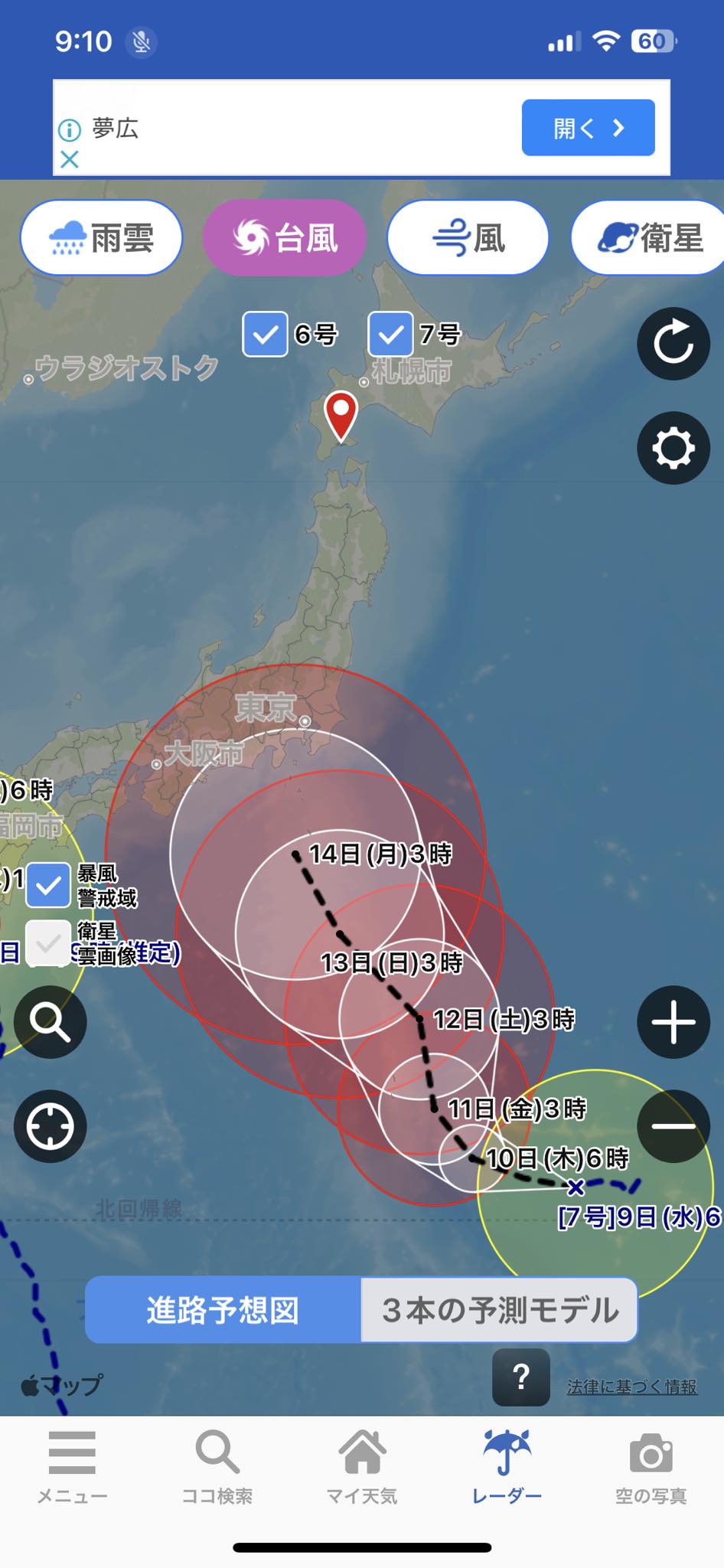This screenshot has height=1568, width=724.
Task: Switch to the 風 wind layer
Action: point(468,238)
